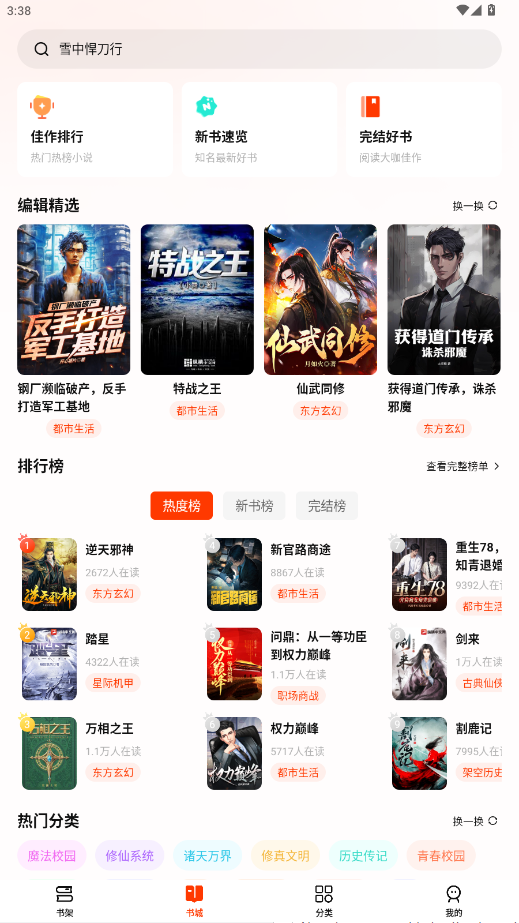Image resolution: width=519 pixels, height=923 pixels.
Task: View the full ranking via 查看完整榜单
Action: 463,466
